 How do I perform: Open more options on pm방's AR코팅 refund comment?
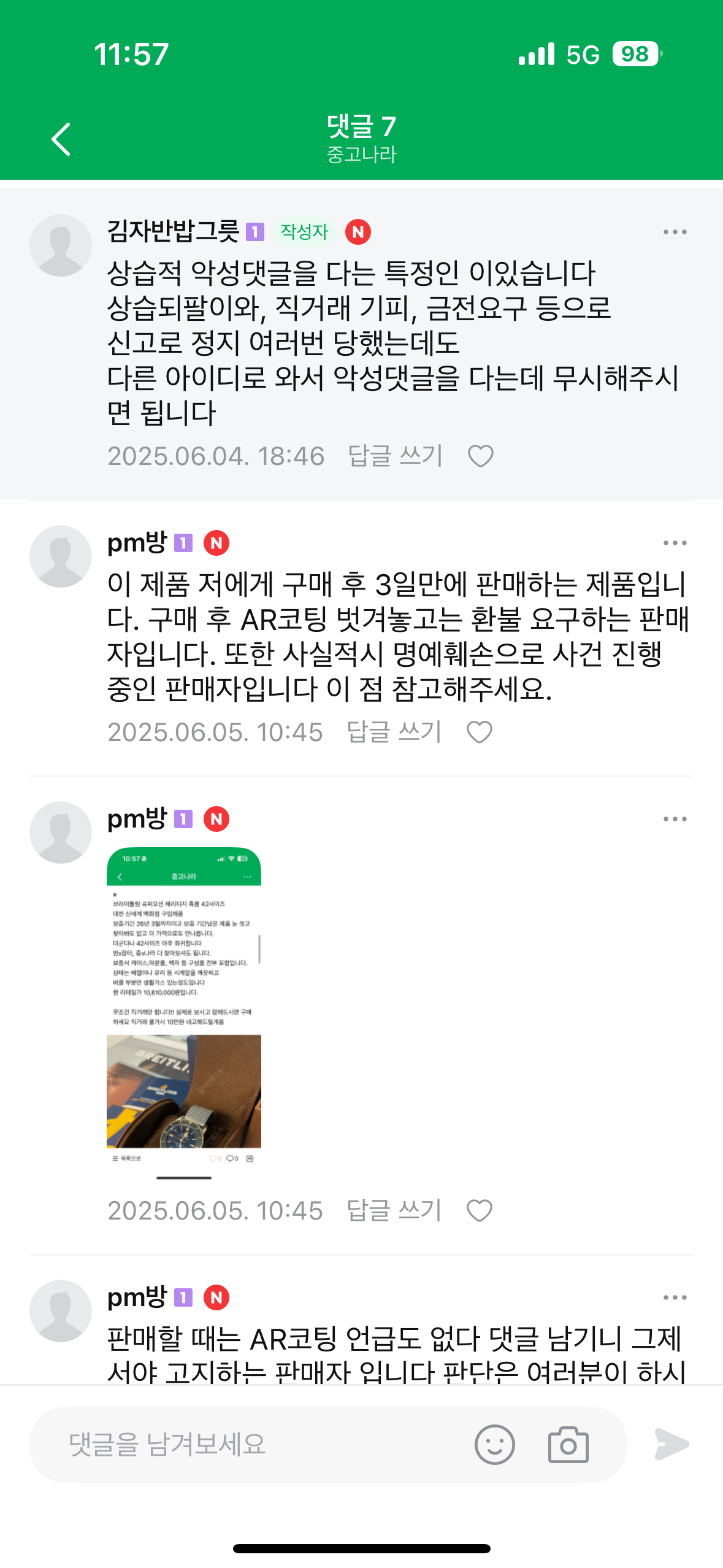[675, 543]
